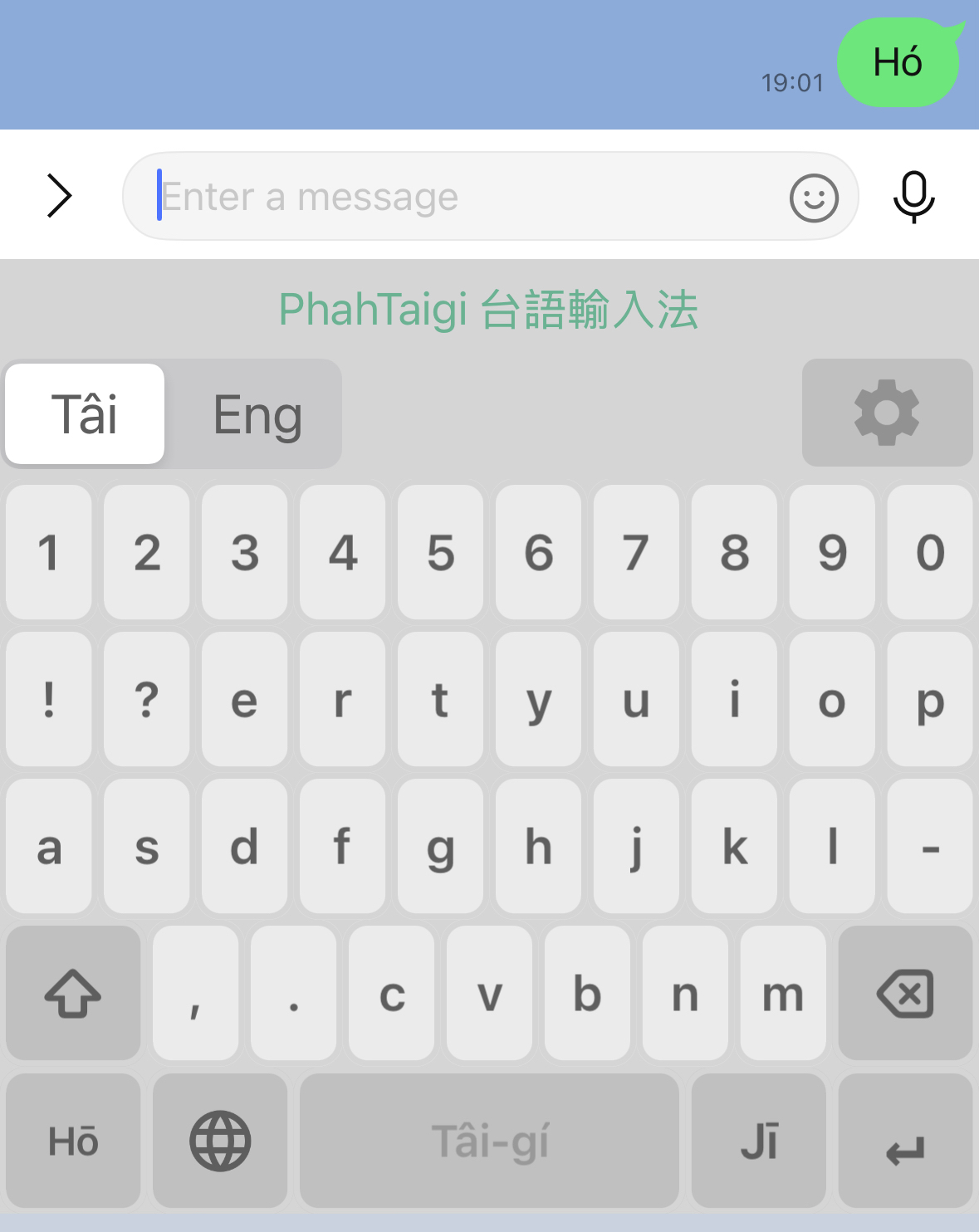Tap the Tâi-gí space bar

point(489,1141)
